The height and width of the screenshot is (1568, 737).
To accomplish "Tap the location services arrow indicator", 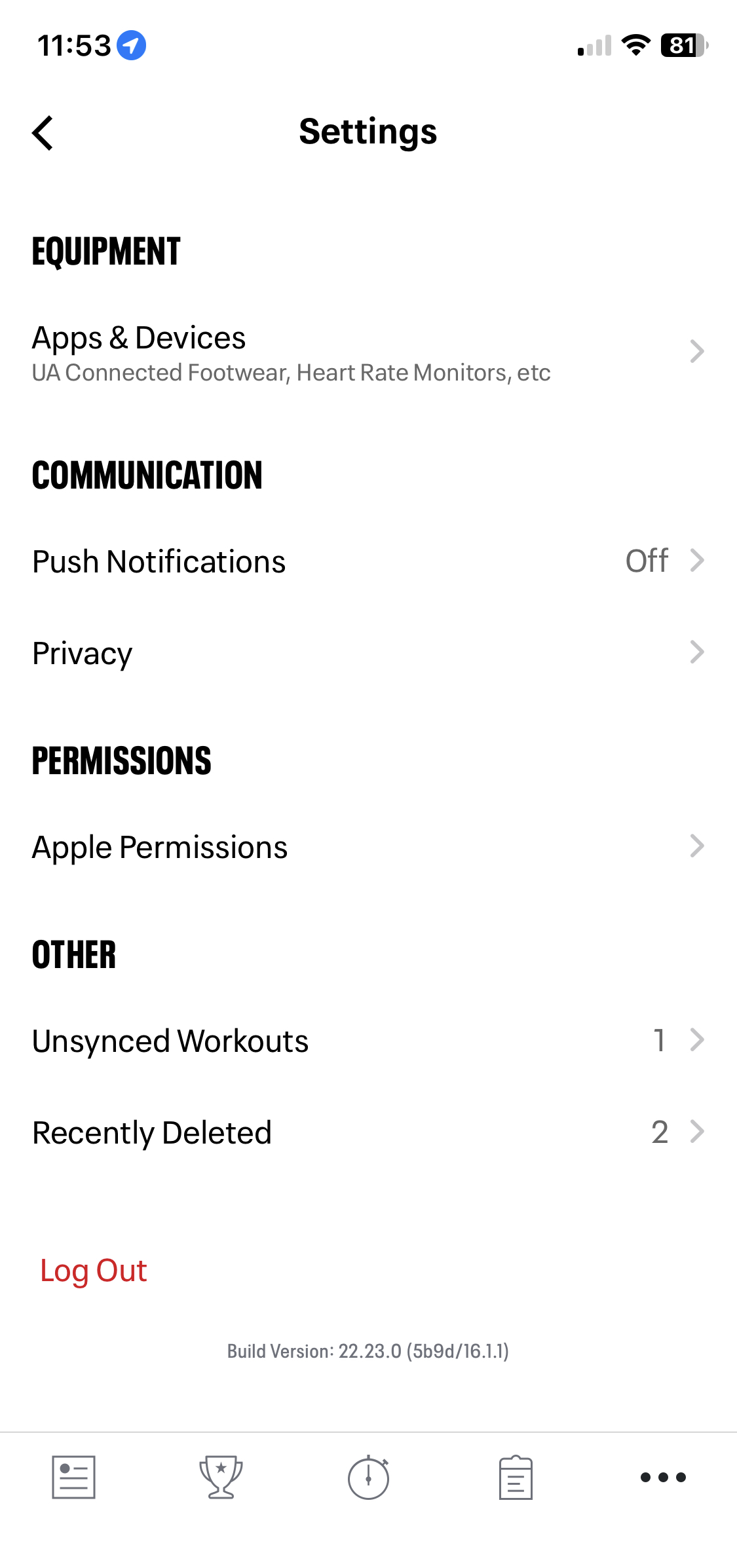I will 130,45.
